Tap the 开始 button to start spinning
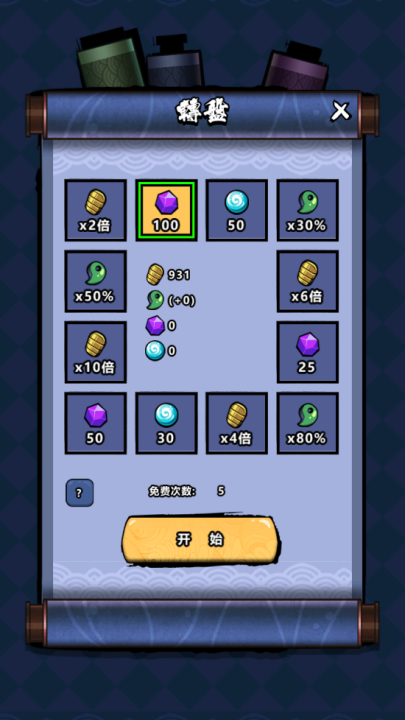Image resolution: width=405 pixels, height=720 pixels. click(x=201, y=540)
